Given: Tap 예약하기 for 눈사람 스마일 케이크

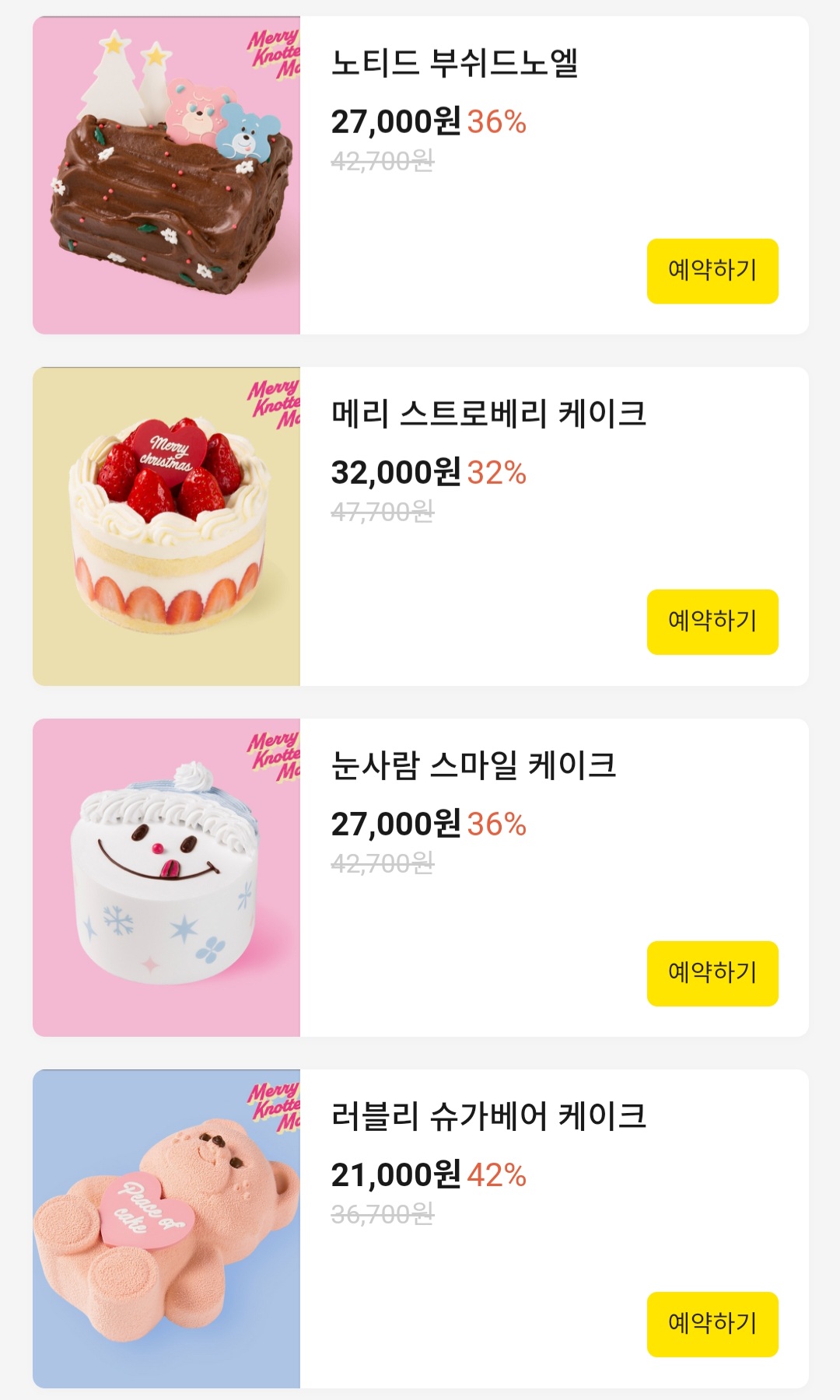Looking at the screenshot, I should click(712, 973).
